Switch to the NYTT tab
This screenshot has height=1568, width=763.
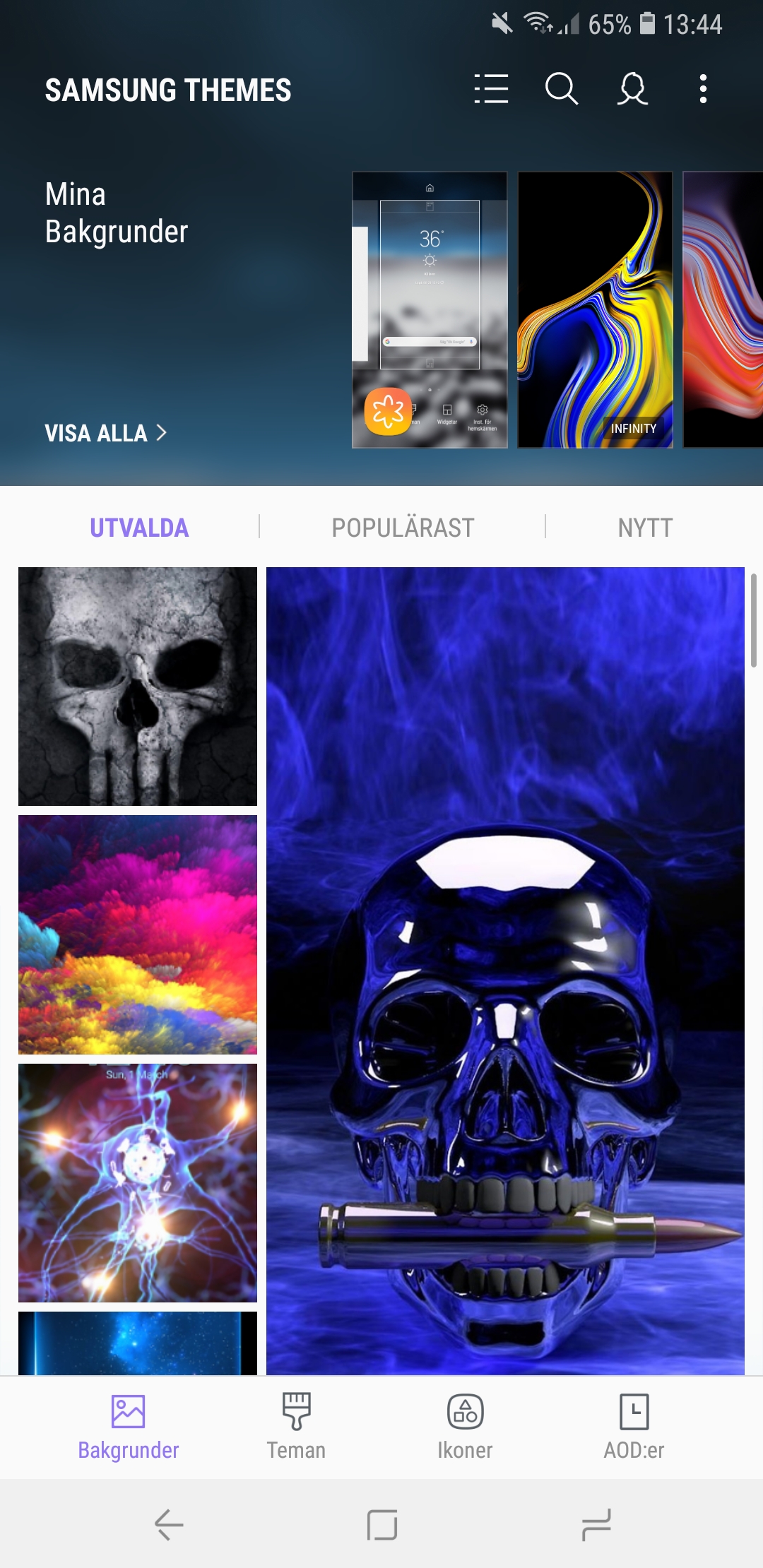pyautogui.click(x=645, y=528)
